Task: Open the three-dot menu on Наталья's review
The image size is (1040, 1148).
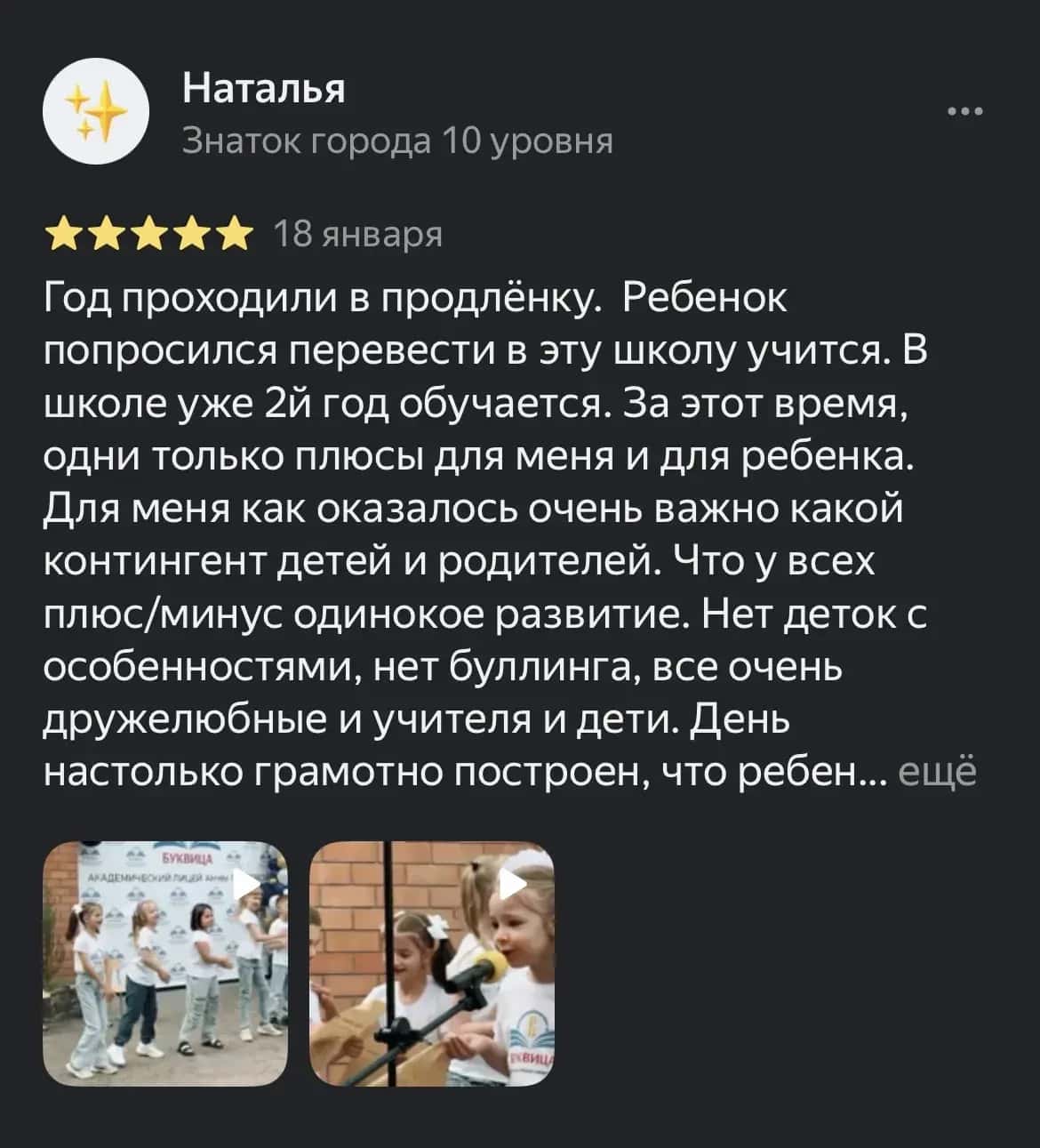Action: pos(966,113)
